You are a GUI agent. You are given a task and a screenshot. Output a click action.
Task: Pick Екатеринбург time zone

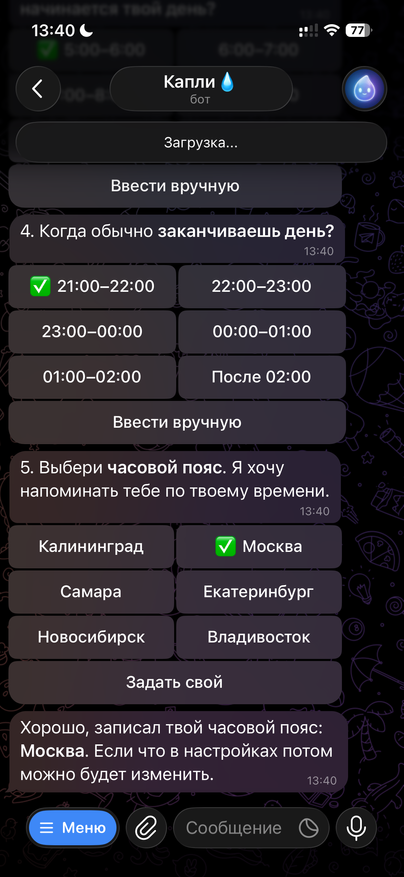(259, 592)
